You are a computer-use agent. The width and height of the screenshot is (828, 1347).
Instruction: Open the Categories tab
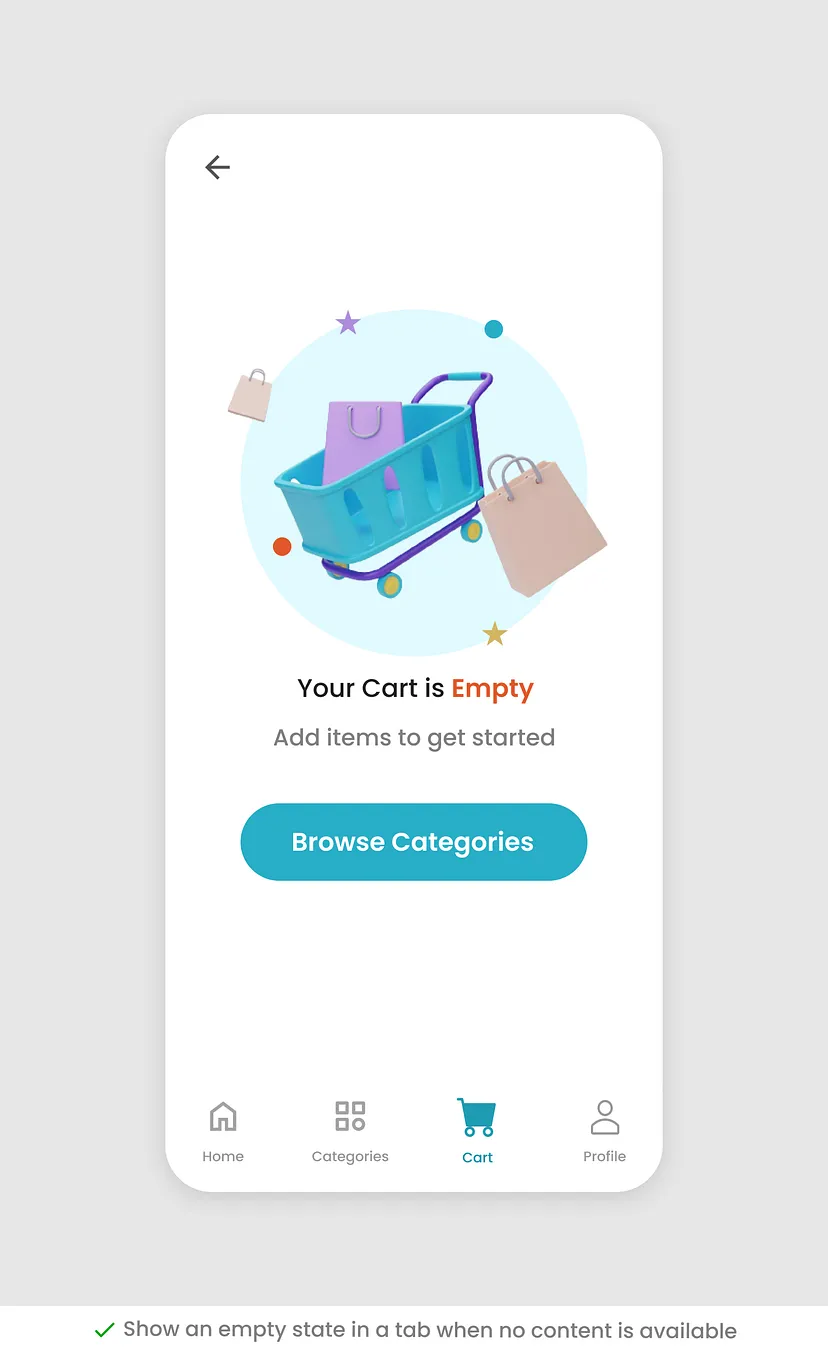point(350,1131)
